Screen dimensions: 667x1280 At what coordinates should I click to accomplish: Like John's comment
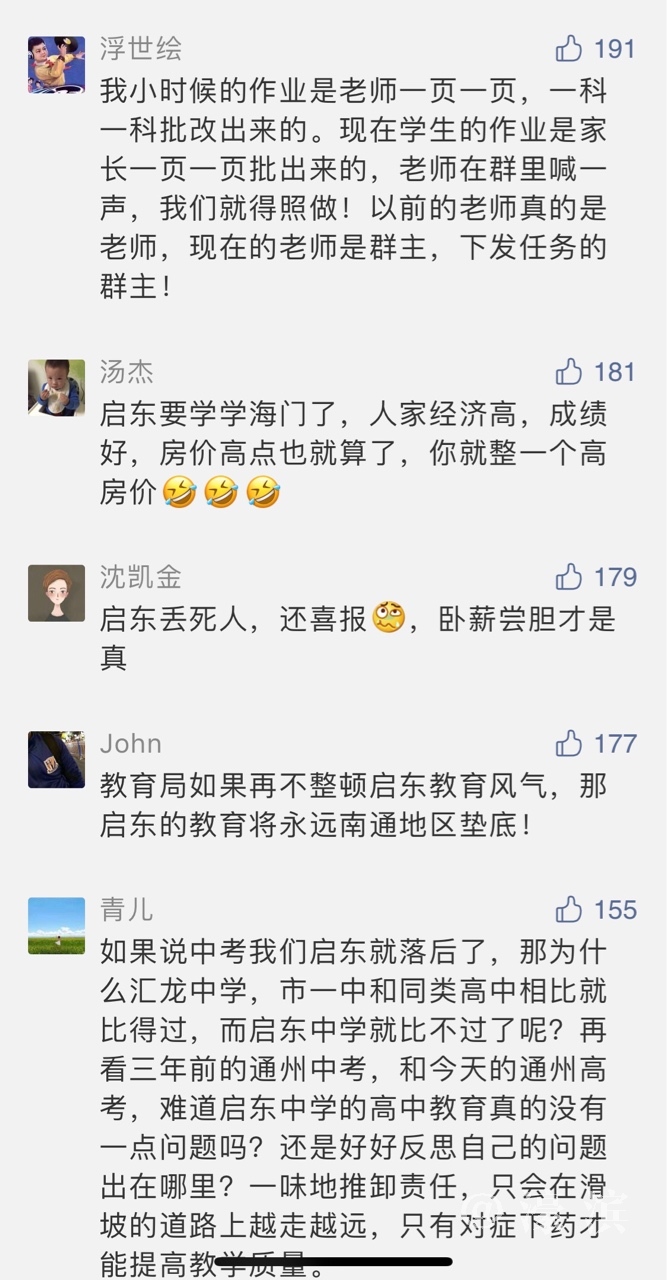coord(570,744)
